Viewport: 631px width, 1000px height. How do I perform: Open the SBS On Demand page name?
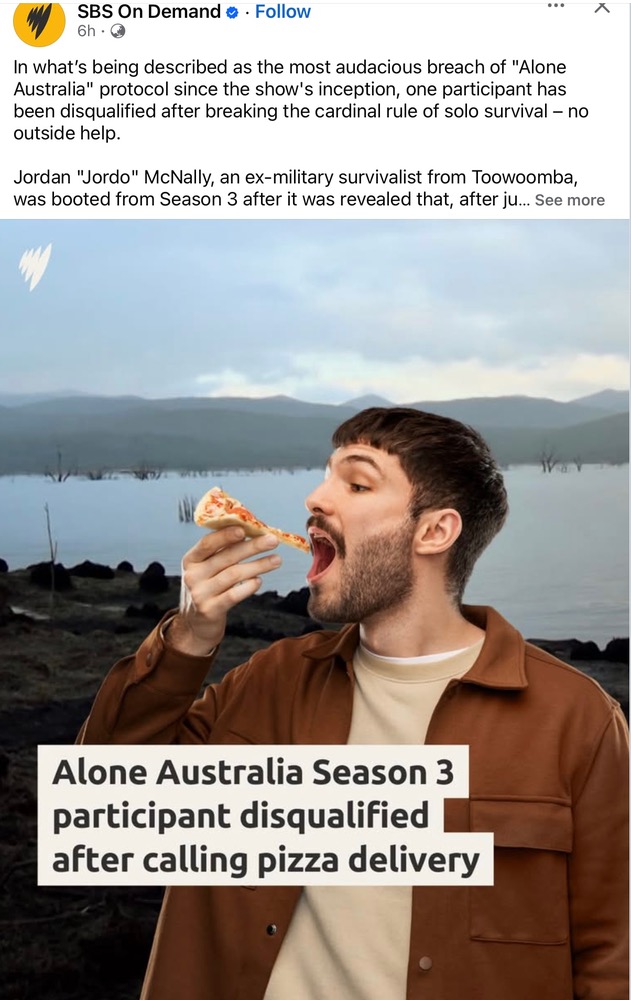[148, 12]
